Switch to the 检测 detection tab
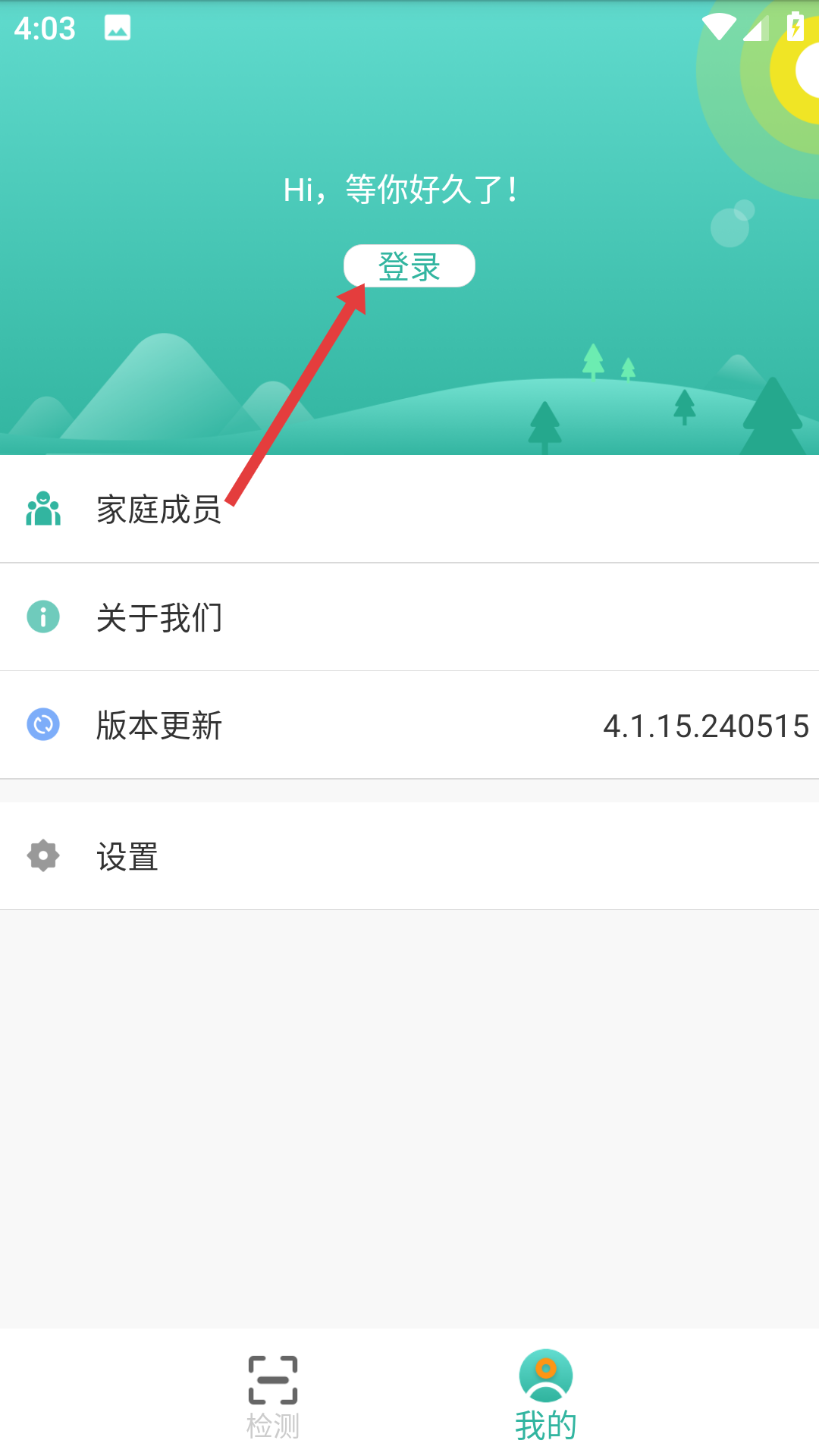 [x=273, y=1397]
